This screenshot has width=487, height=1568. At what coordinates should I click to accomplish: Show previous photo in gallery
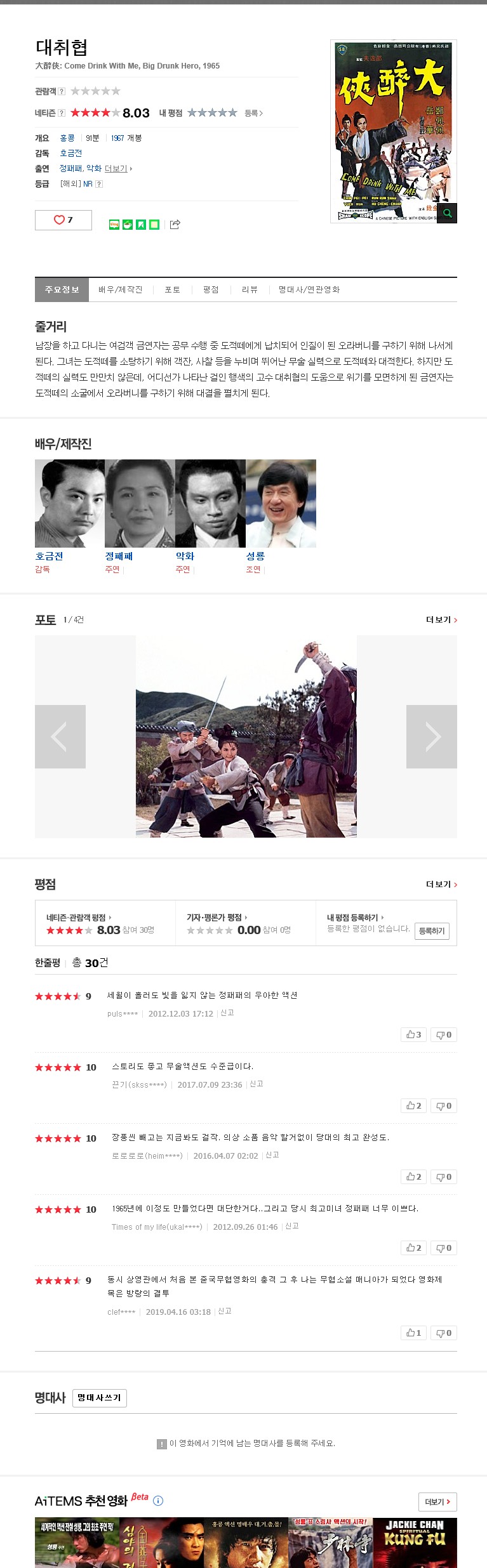(60, 736)
